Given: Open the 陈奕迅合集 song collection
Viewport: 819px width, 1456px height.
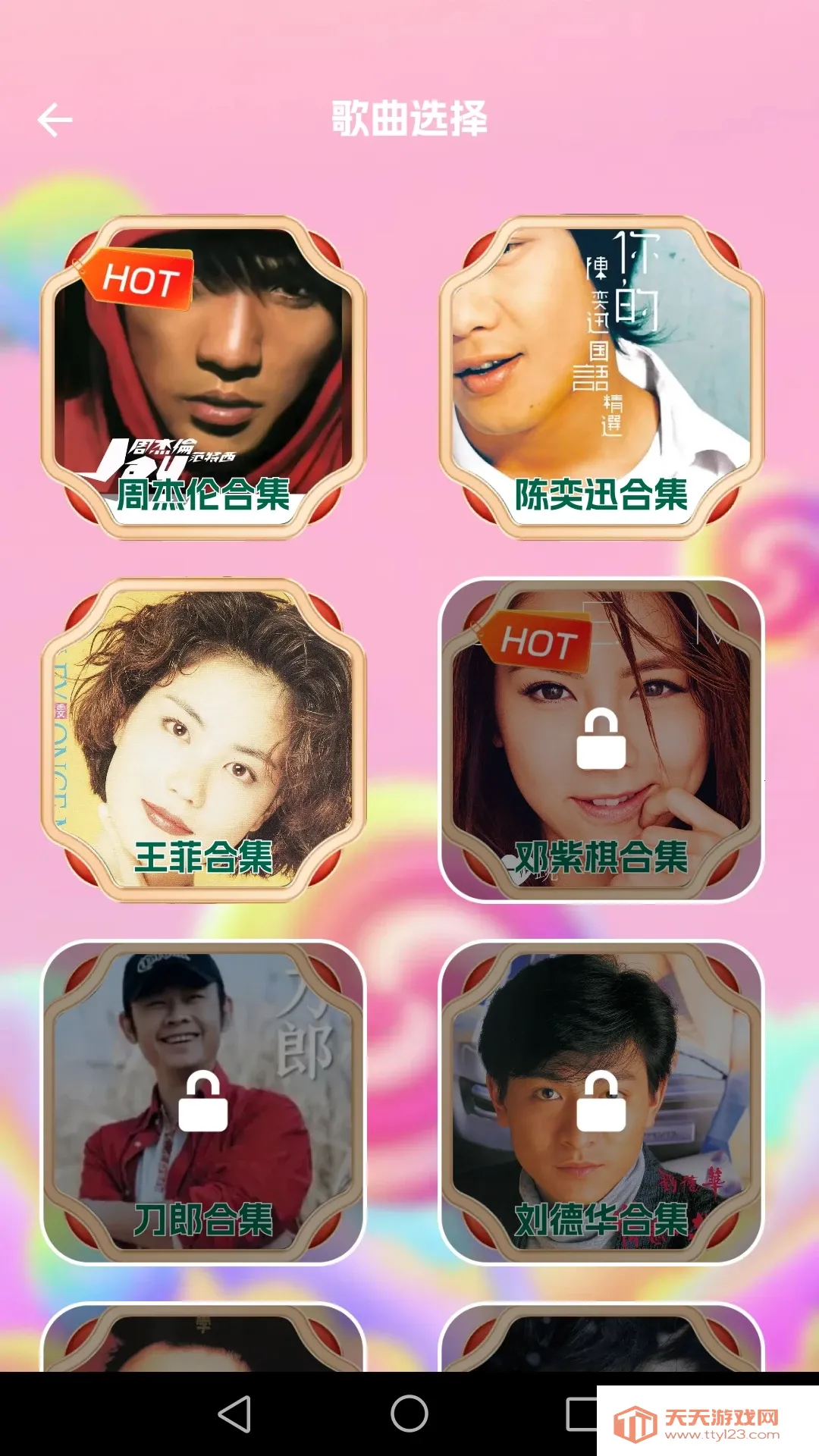Looking at the screenshot, I should pos(601,377).
